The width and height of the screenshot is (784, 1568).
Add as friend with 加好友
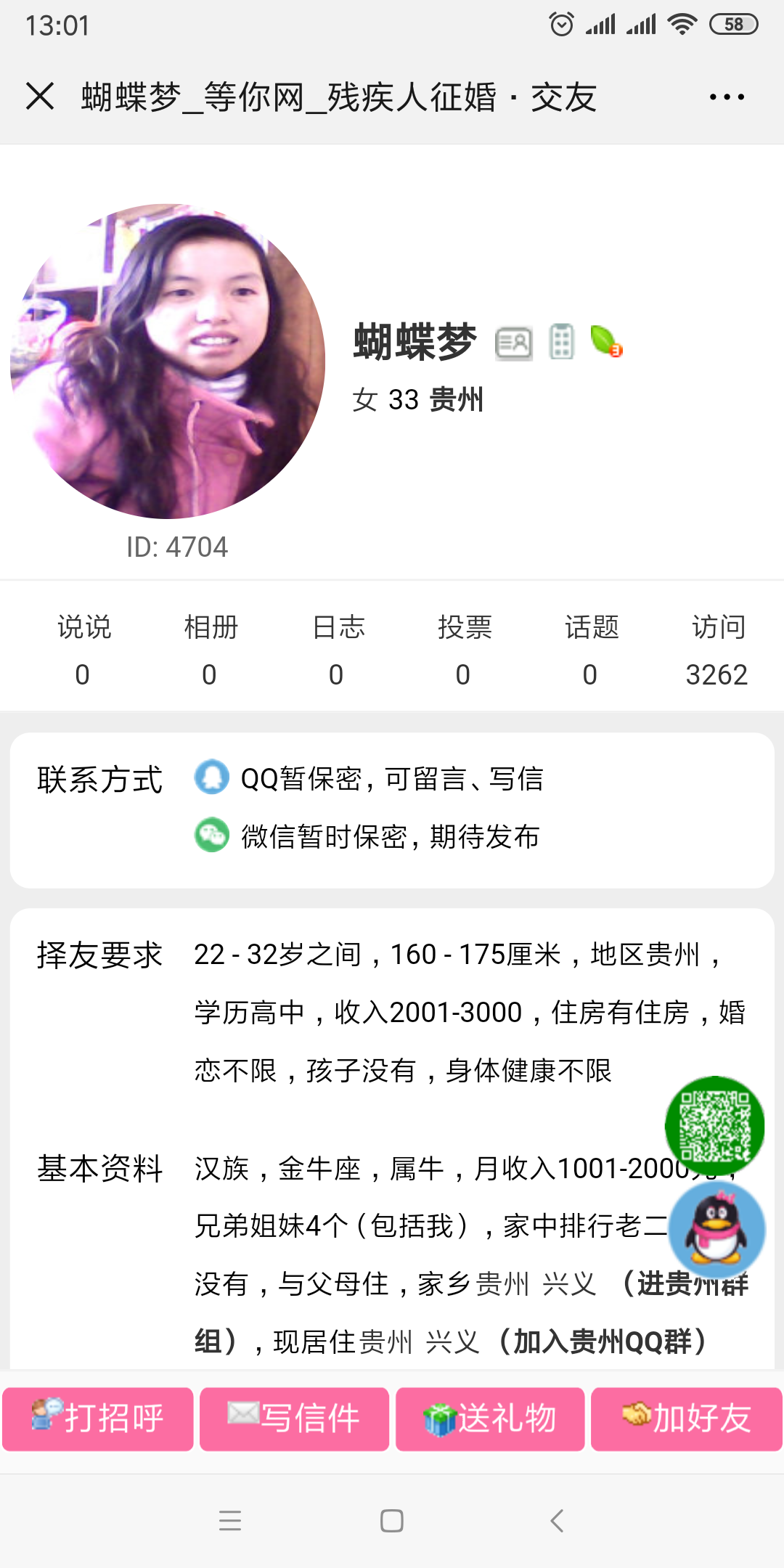click(x=686, y=1419)
